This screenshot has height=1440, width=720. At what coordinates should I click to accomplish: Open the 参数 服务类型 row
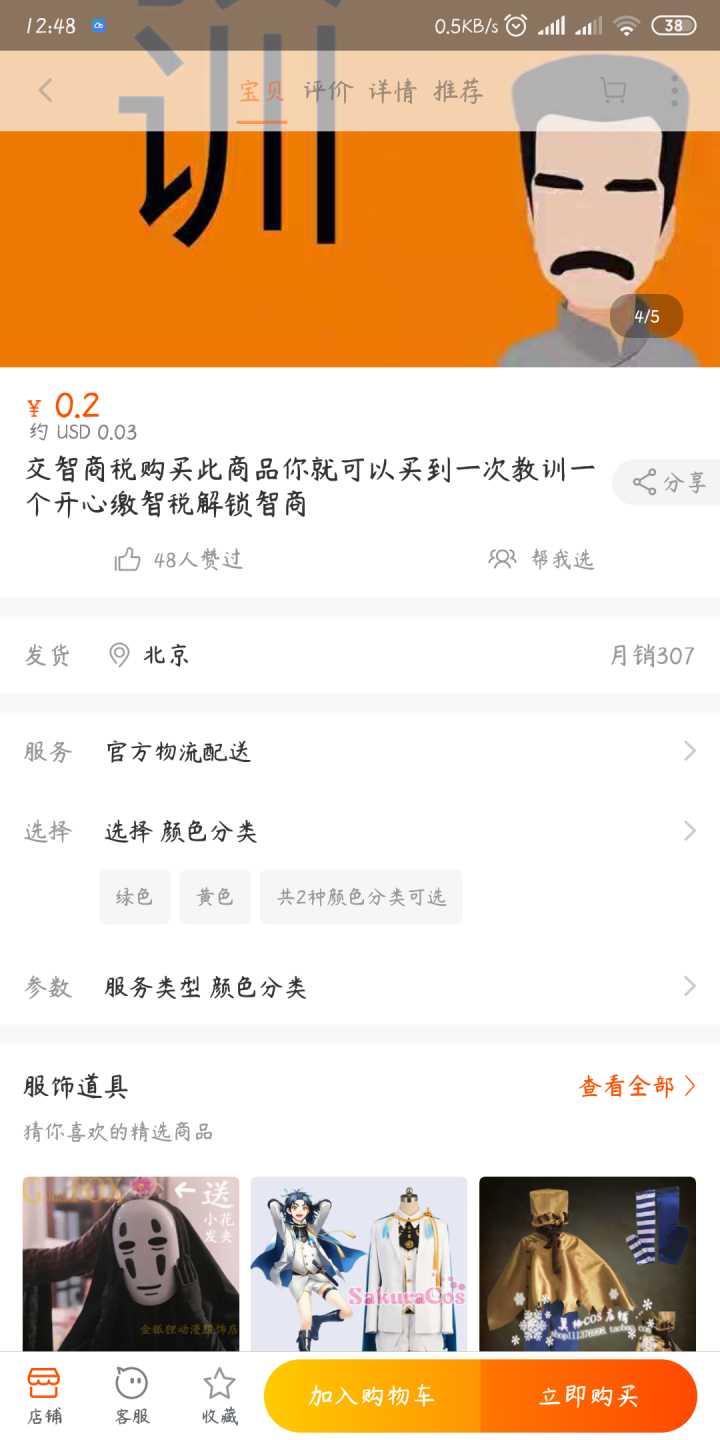[360, 987]
